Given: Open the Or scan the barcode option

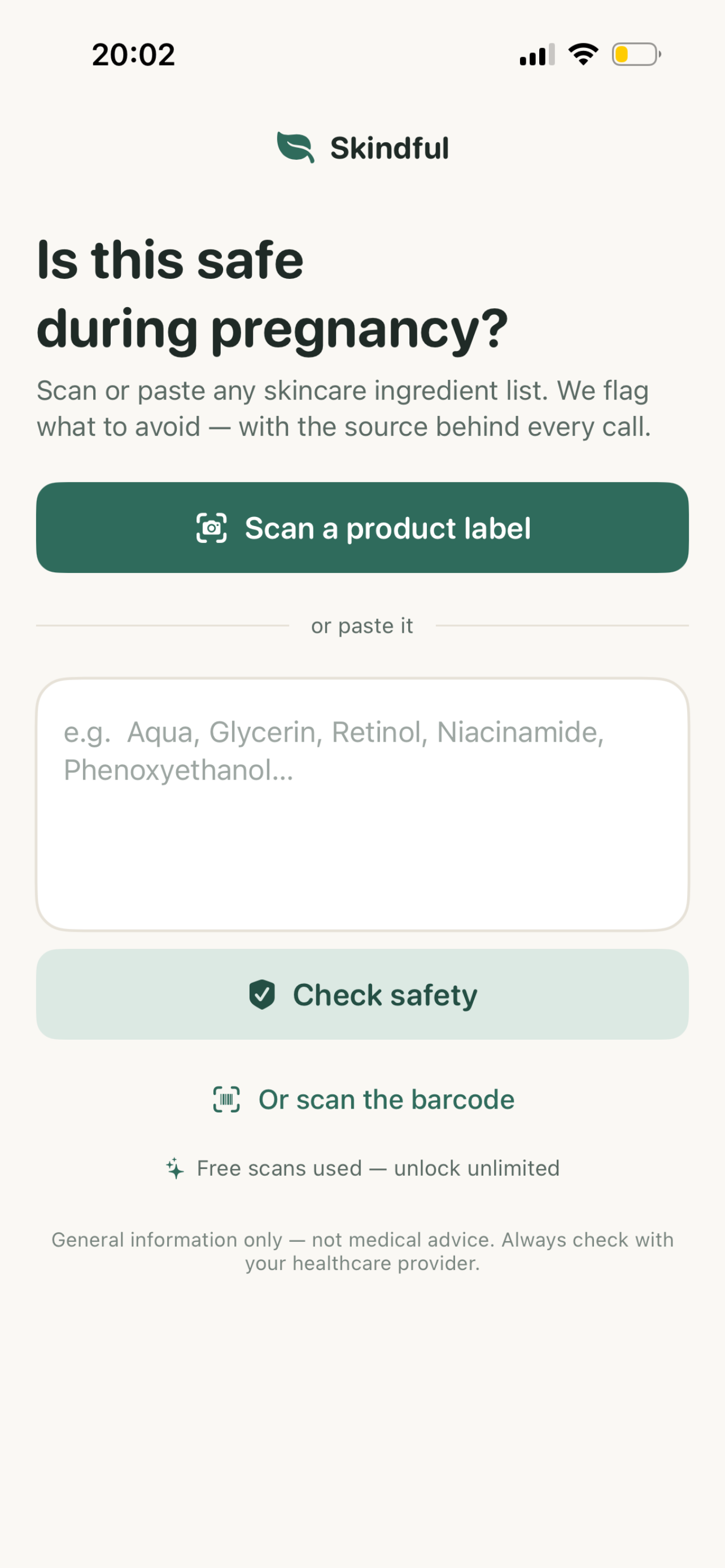Looking at the screenshot, I should click(364, 1100).
